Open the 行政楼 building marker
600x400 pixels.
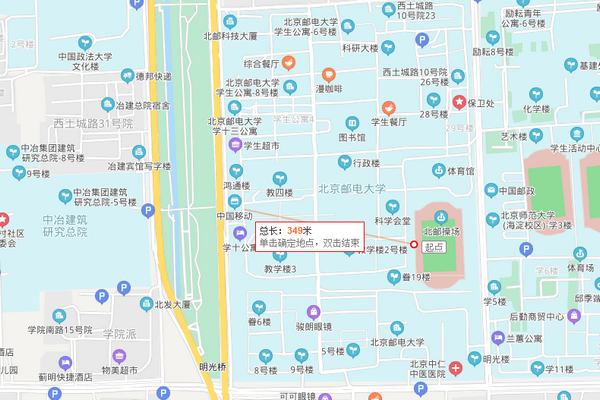[x=343, y=162]
